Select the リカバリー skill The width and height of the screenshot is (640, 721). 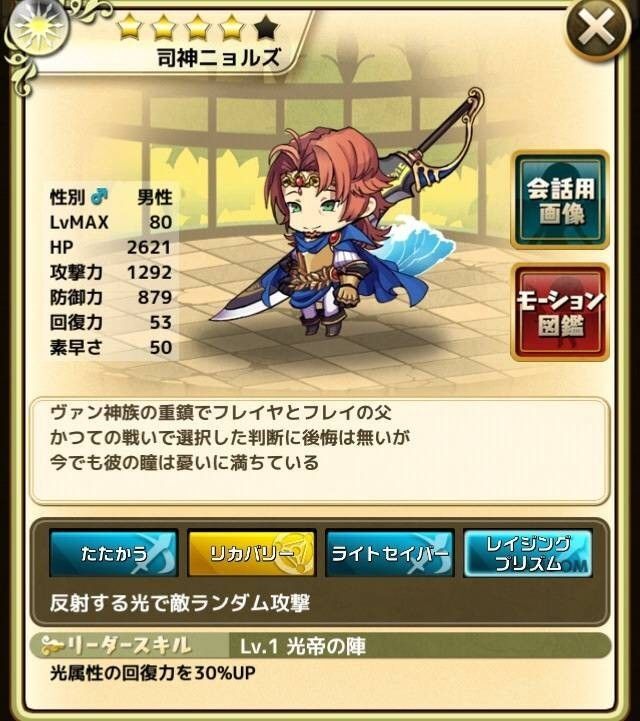[x=251, y=553]
